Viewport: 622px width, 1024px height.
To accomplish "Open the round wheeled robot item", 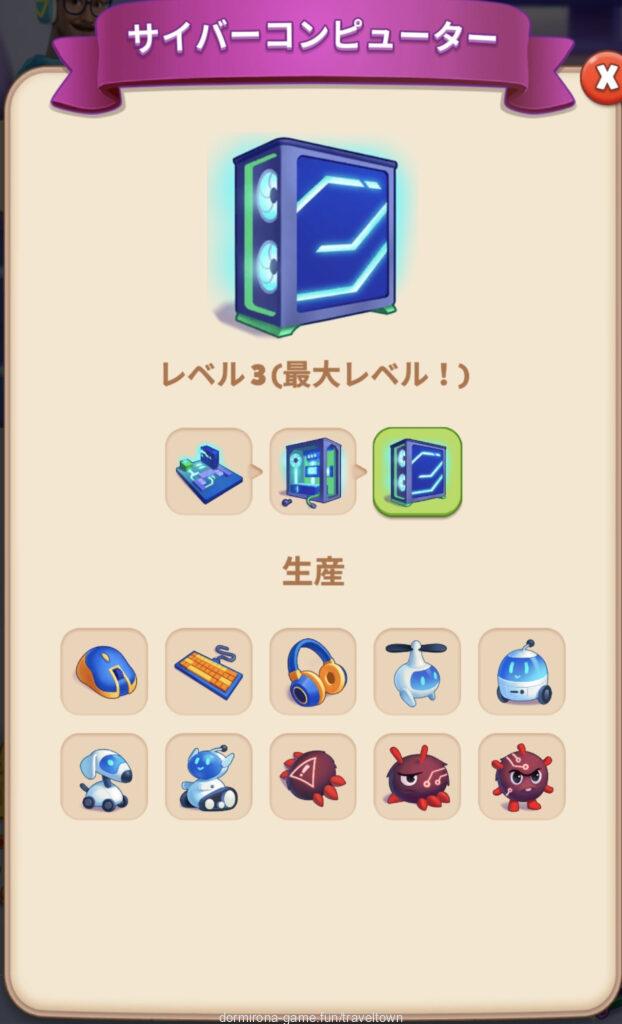I will (x=521, y=671).
